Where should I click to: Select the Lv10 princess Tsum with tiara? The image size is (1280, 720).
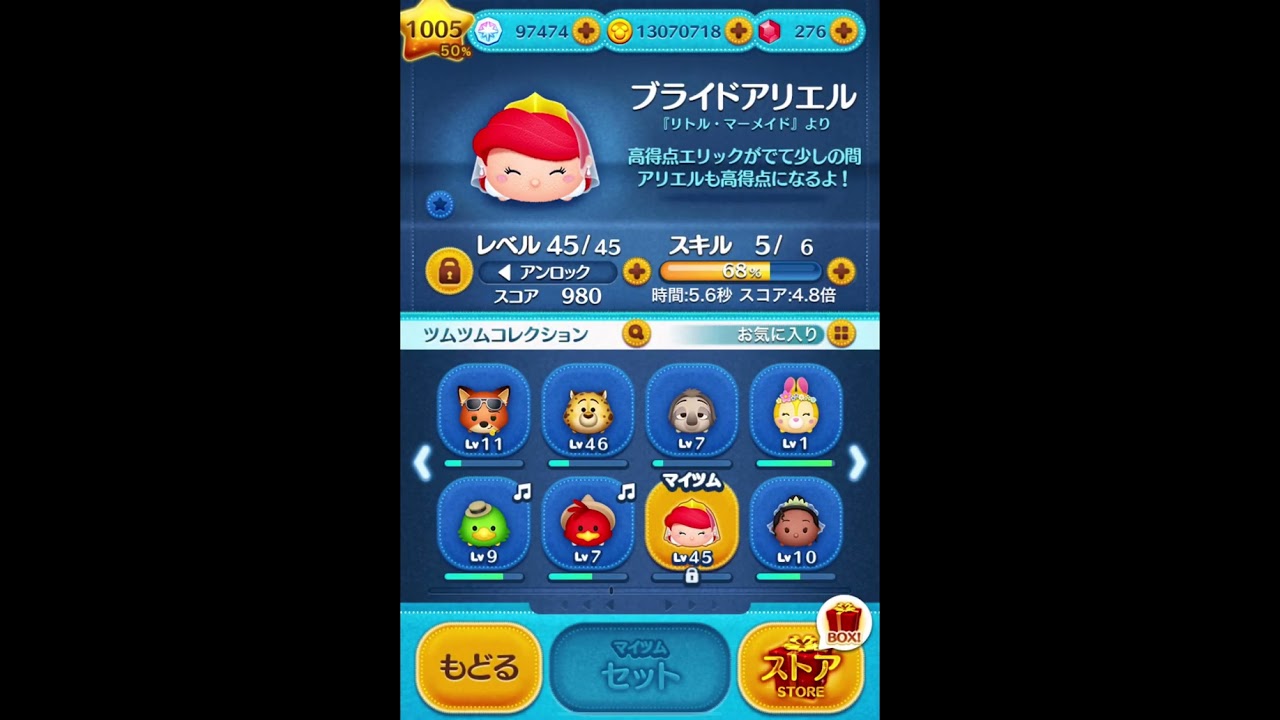(796, 526)
